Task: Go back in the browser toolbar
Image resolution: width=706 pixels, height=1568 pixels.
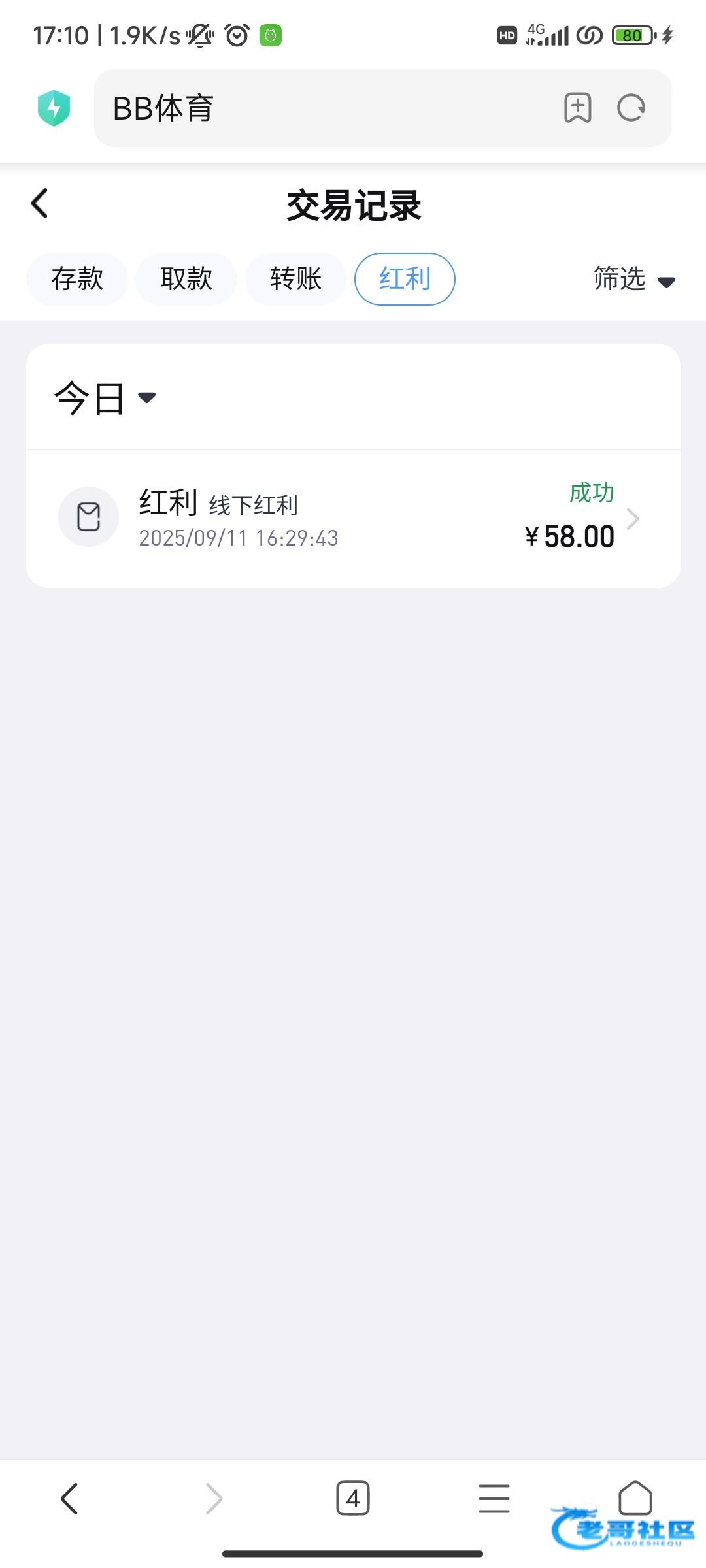Action: point(70,1498)
